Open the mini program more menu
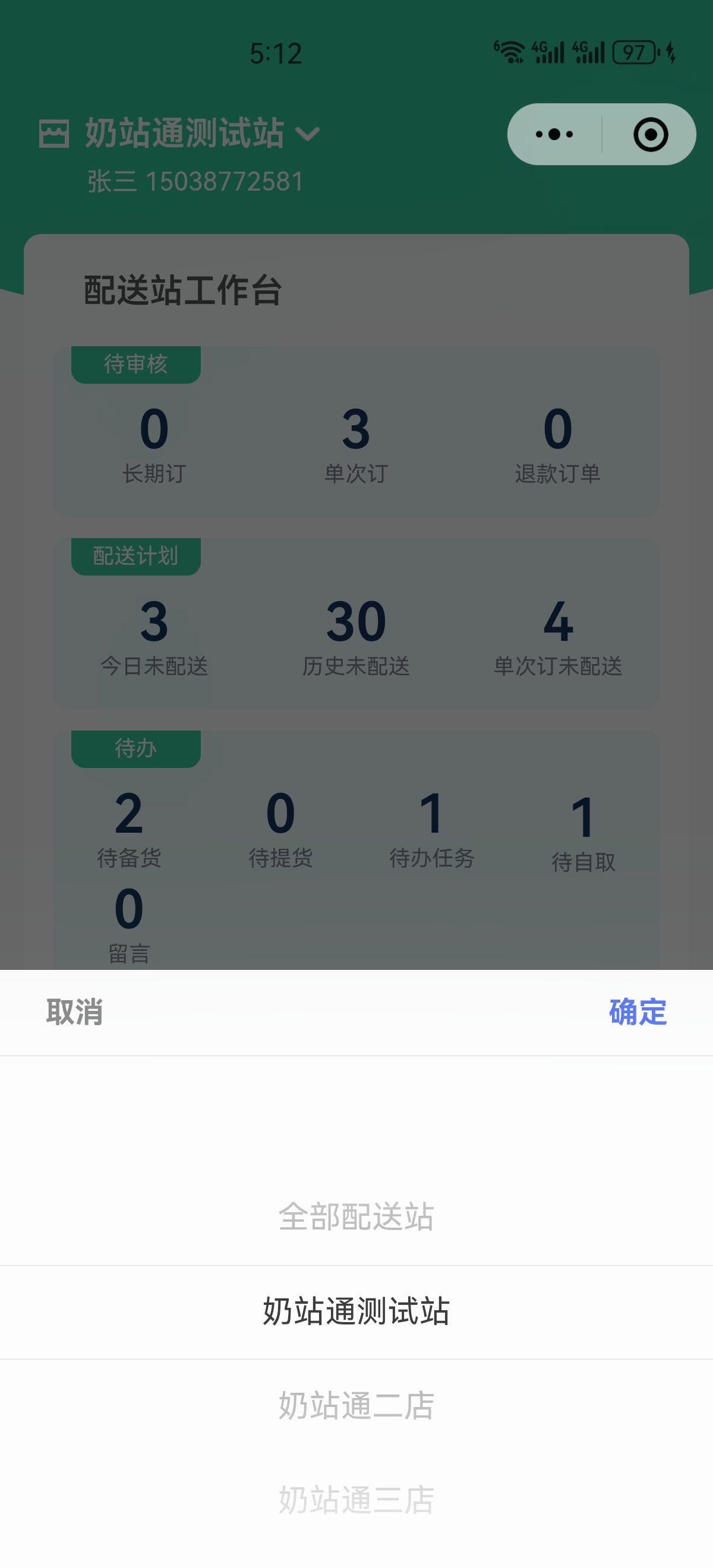This screenshot has width=713, height=1568. coord(554,134)
